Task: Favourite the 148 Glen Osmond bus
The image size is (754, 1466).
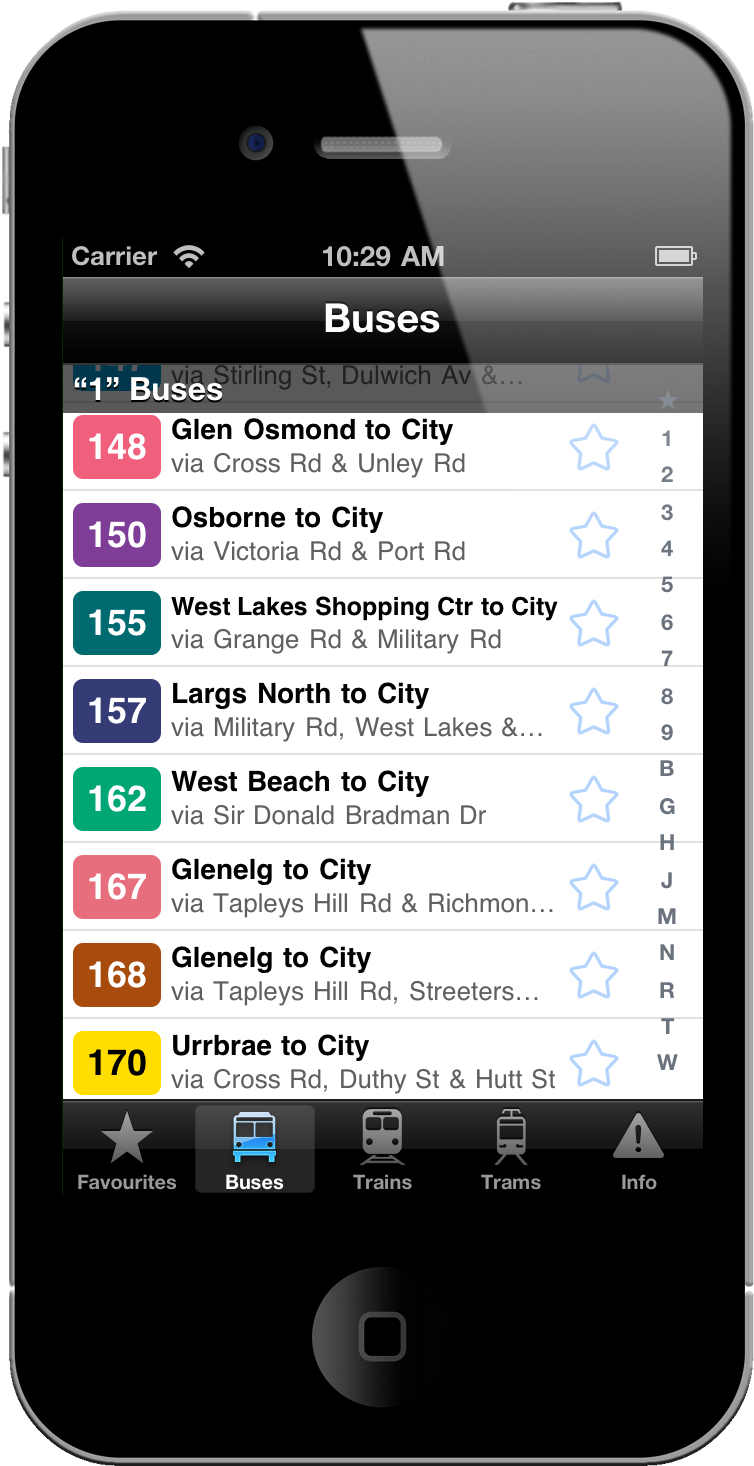Action: click(x=594, y=447)
